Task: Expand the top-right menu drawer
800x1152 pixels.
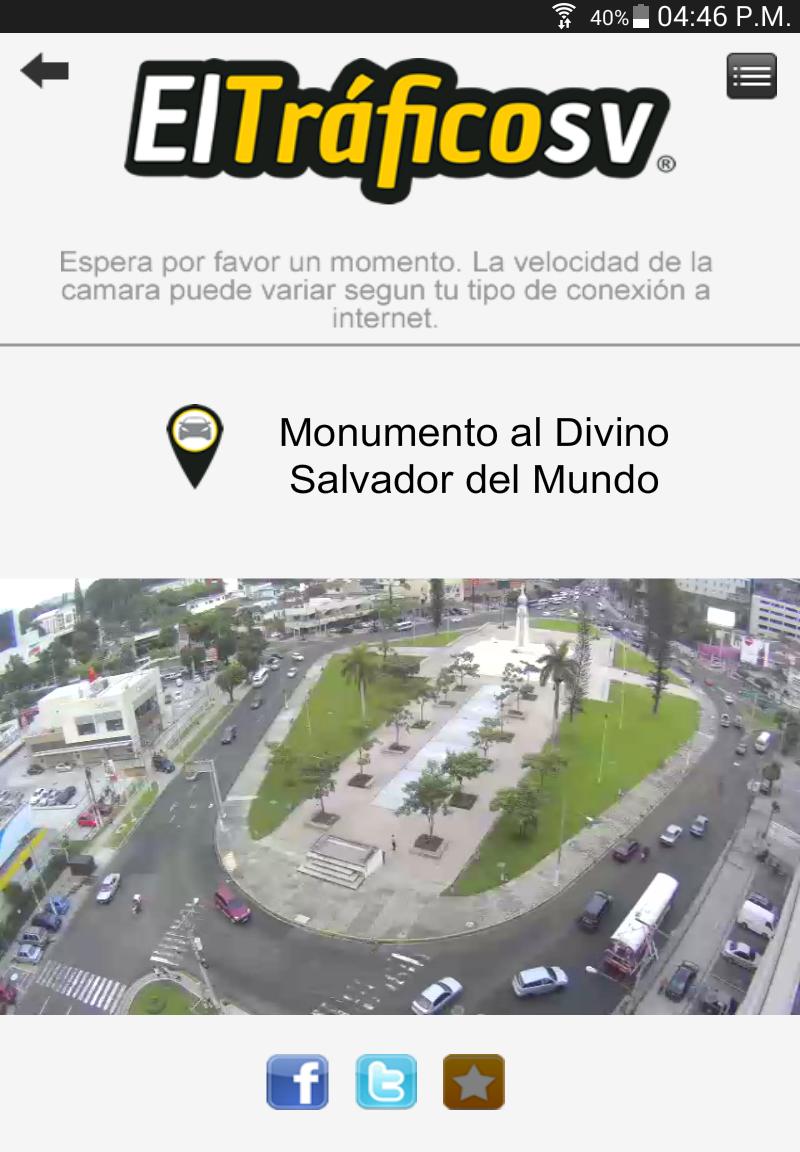Action: [751, 75]
